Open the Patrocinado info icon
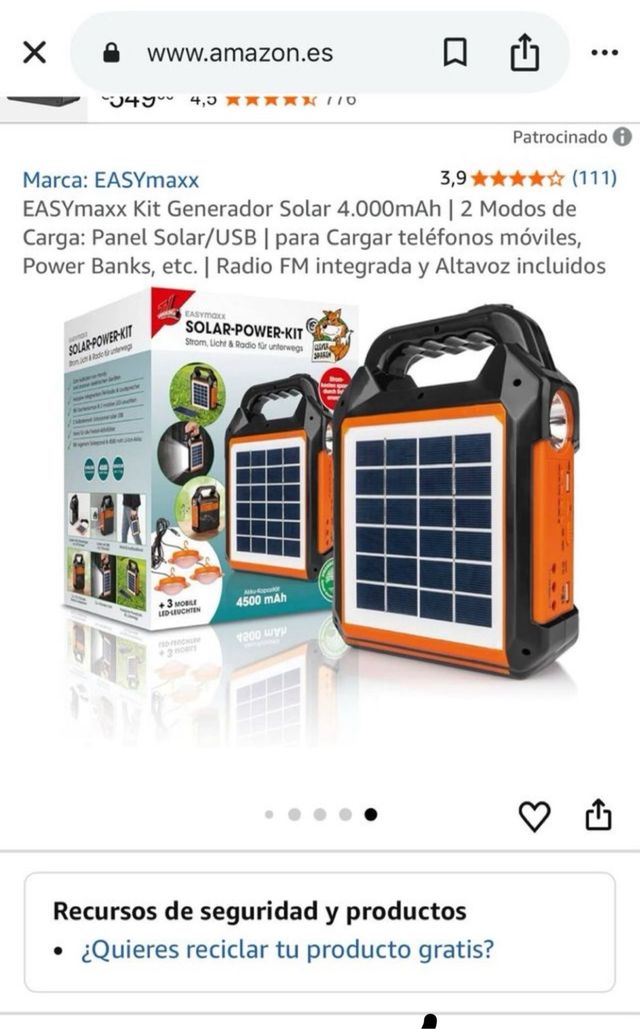The height and width of the screenshot is (1029, 640). tap(622, 137)
